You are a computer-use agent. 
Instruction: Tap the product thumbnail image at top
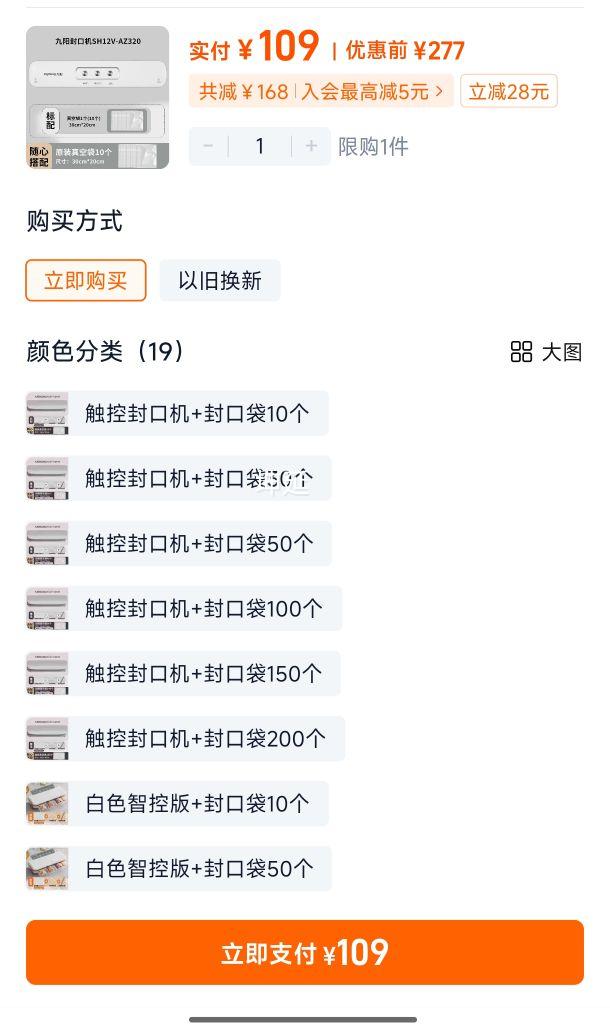(97, 97)
